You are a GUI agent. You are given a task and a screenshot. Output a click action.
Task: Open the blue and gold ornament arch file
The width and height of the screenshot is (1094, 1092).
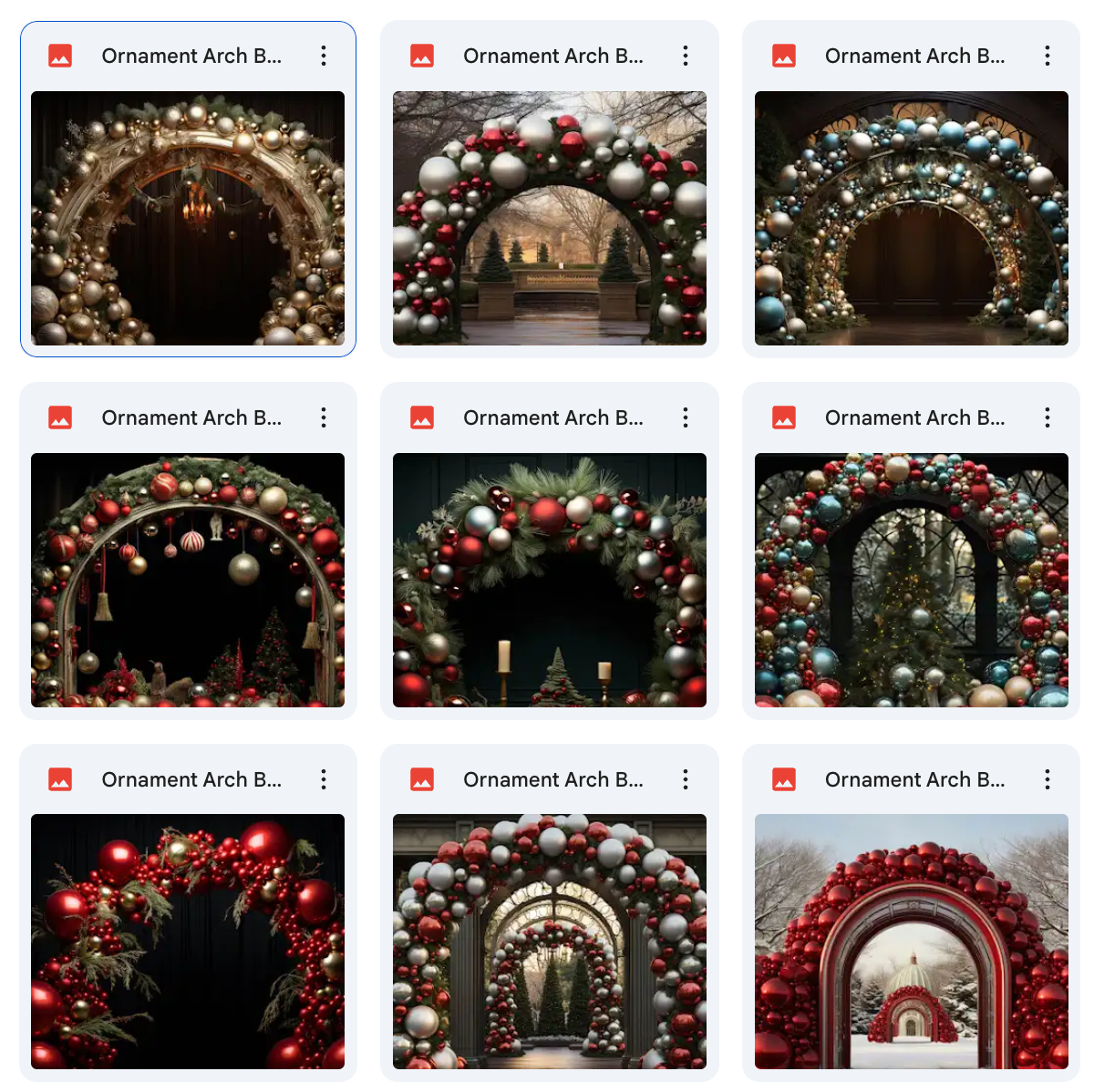tap(911, 218)
